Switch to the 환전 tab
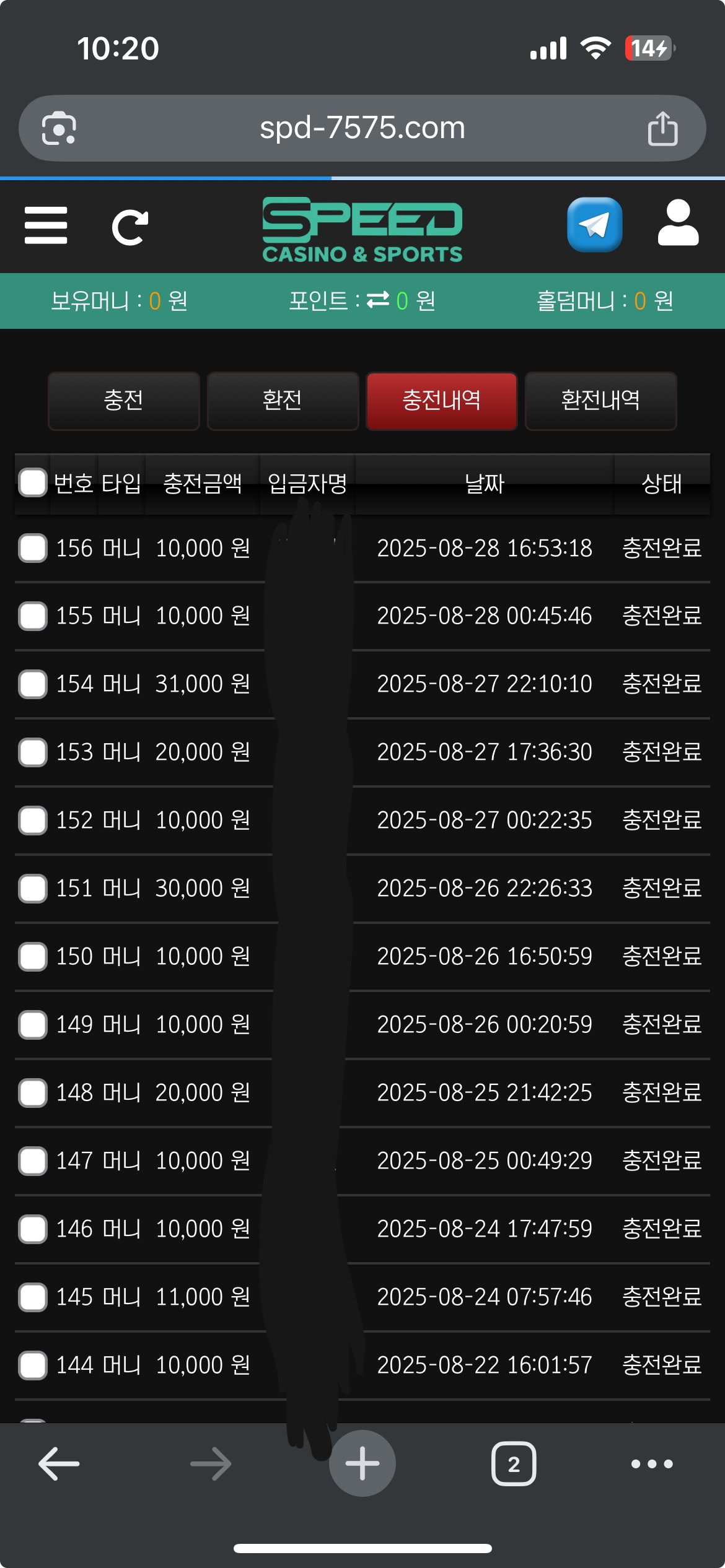725x1568 pixels. [x=283, y=401]
